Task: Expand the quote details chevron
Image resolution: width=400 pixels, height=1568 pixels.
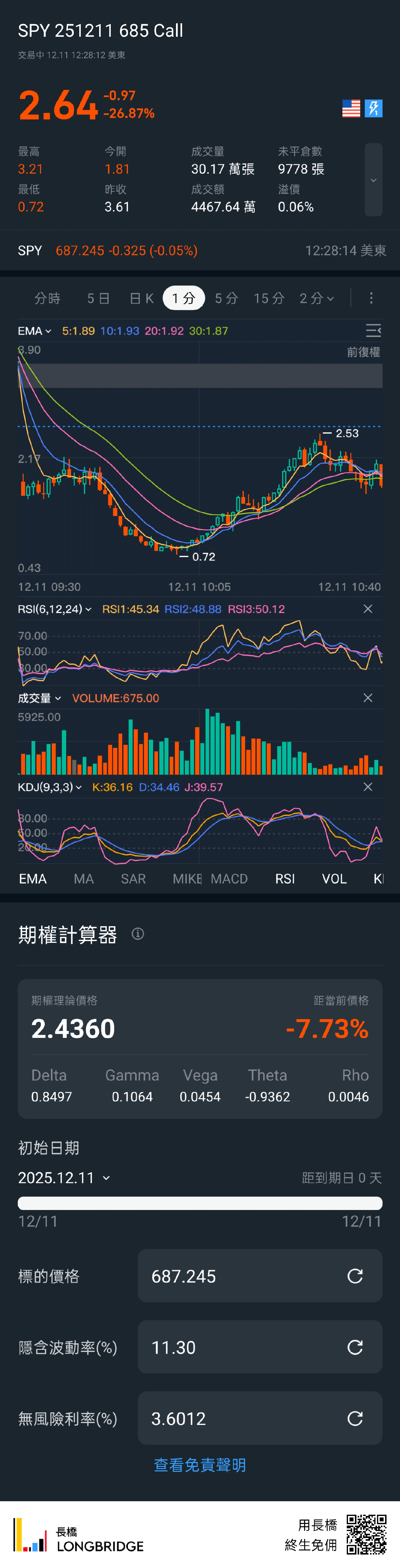Action: click(373, 179)
